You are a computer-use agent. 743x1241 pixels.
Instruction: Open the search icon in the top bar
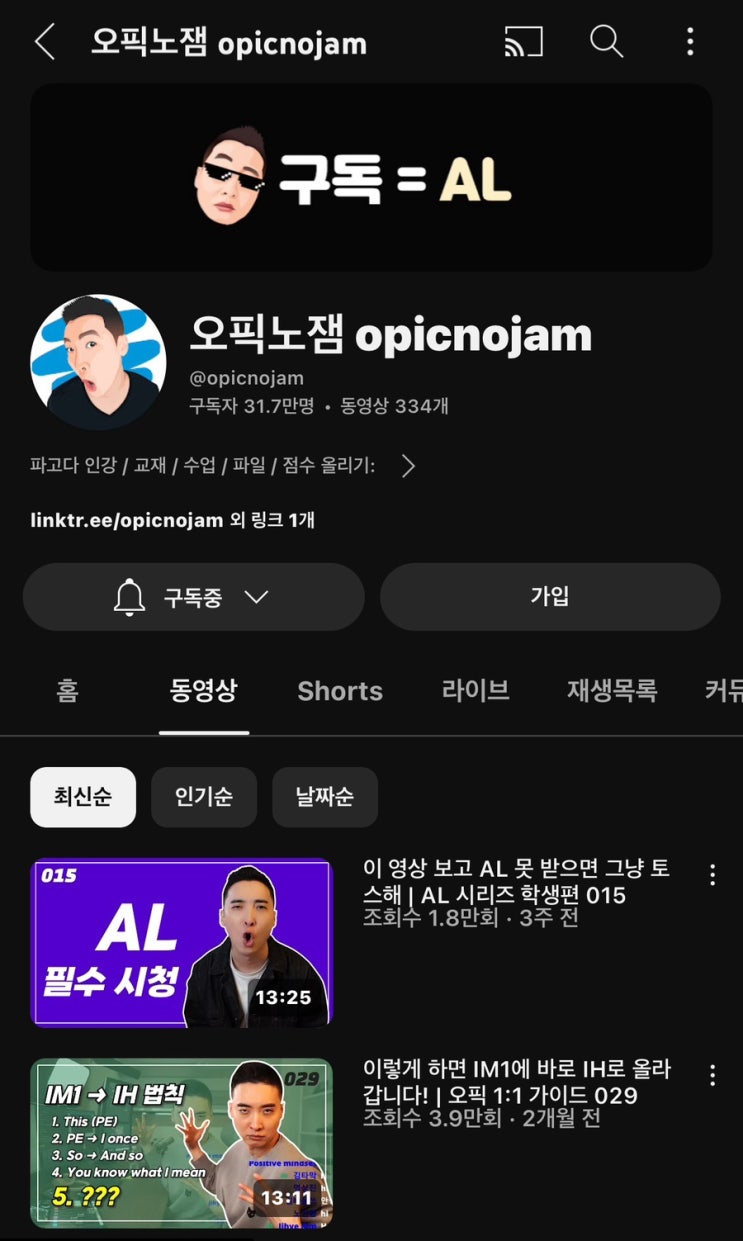[605, 42]
